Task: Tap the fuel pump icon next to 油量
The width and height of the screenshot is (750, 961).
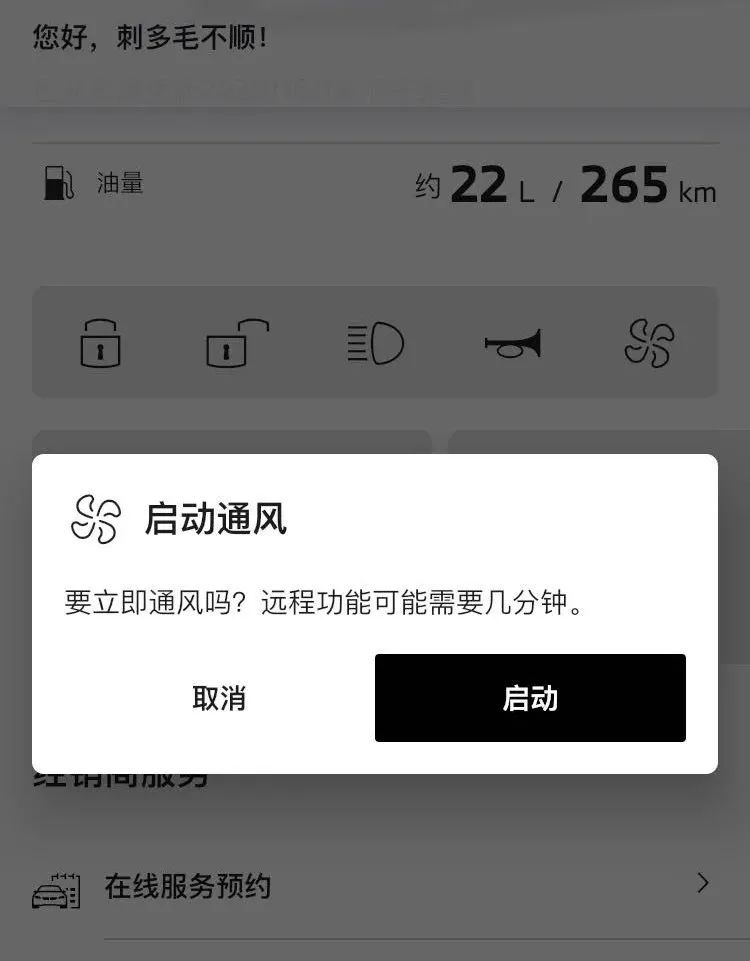Action: 58,182
